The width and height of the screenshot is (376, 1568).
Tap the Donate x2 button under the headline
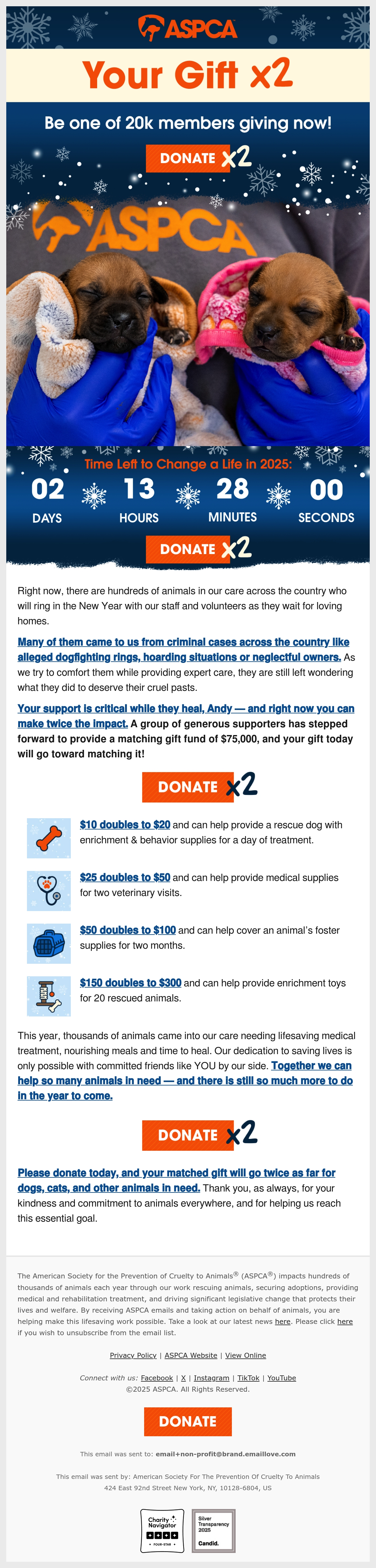pyautogui.click(x=199, y=158)
